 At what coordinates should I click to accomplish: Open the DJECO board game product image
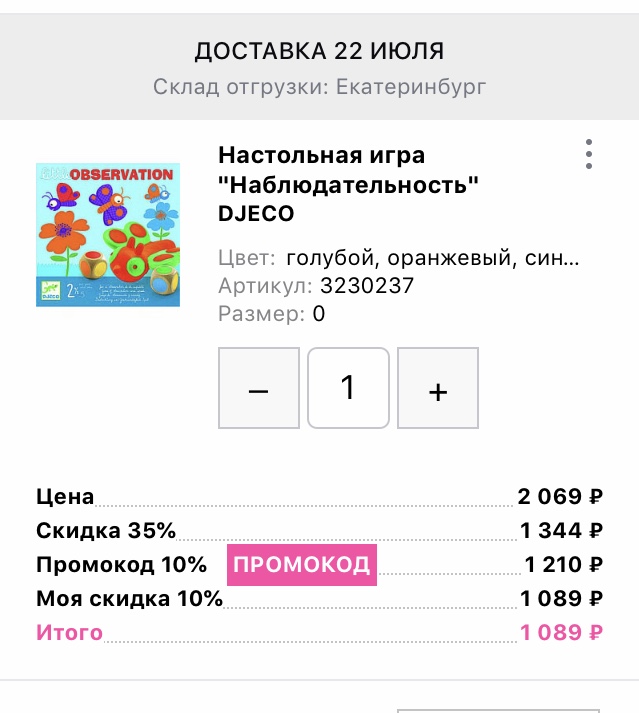tap(108, 234)
